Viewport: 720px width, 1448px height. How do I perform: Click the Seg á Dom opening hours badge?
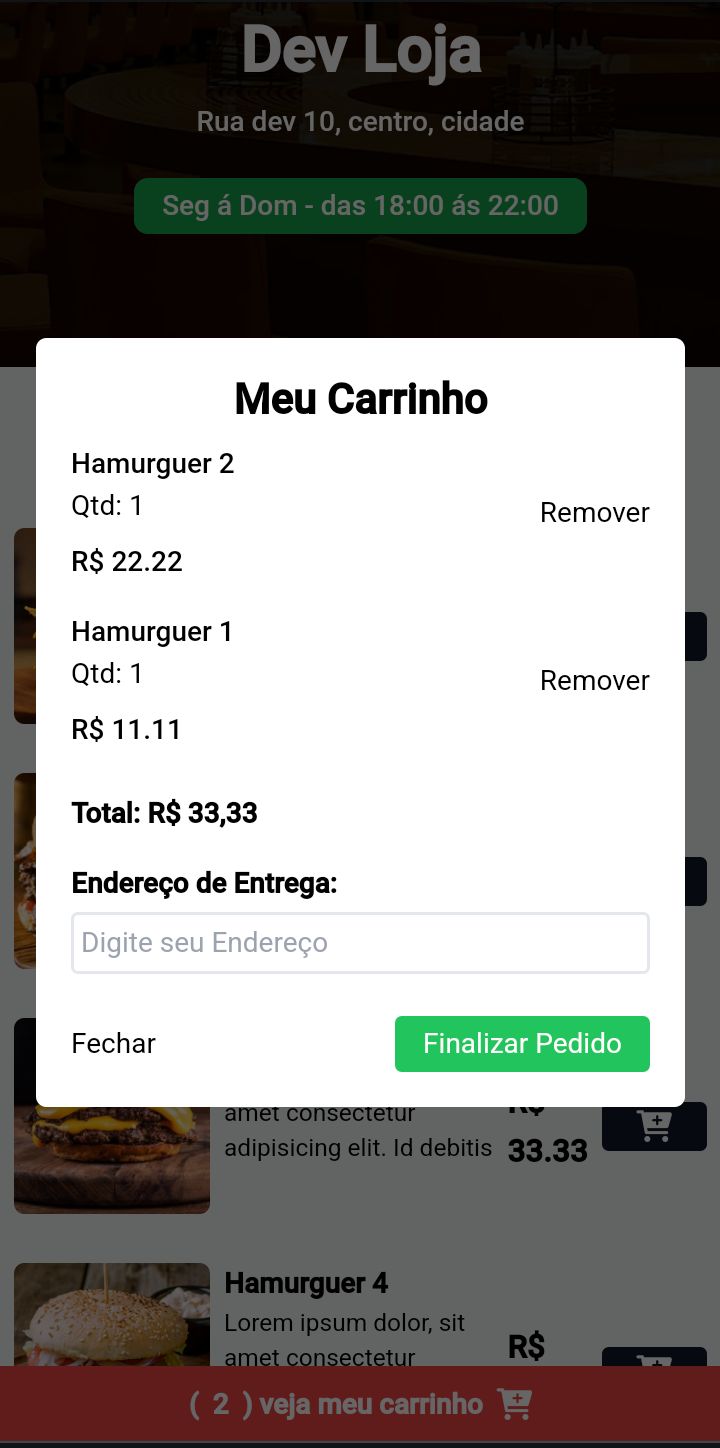(360, 205)
